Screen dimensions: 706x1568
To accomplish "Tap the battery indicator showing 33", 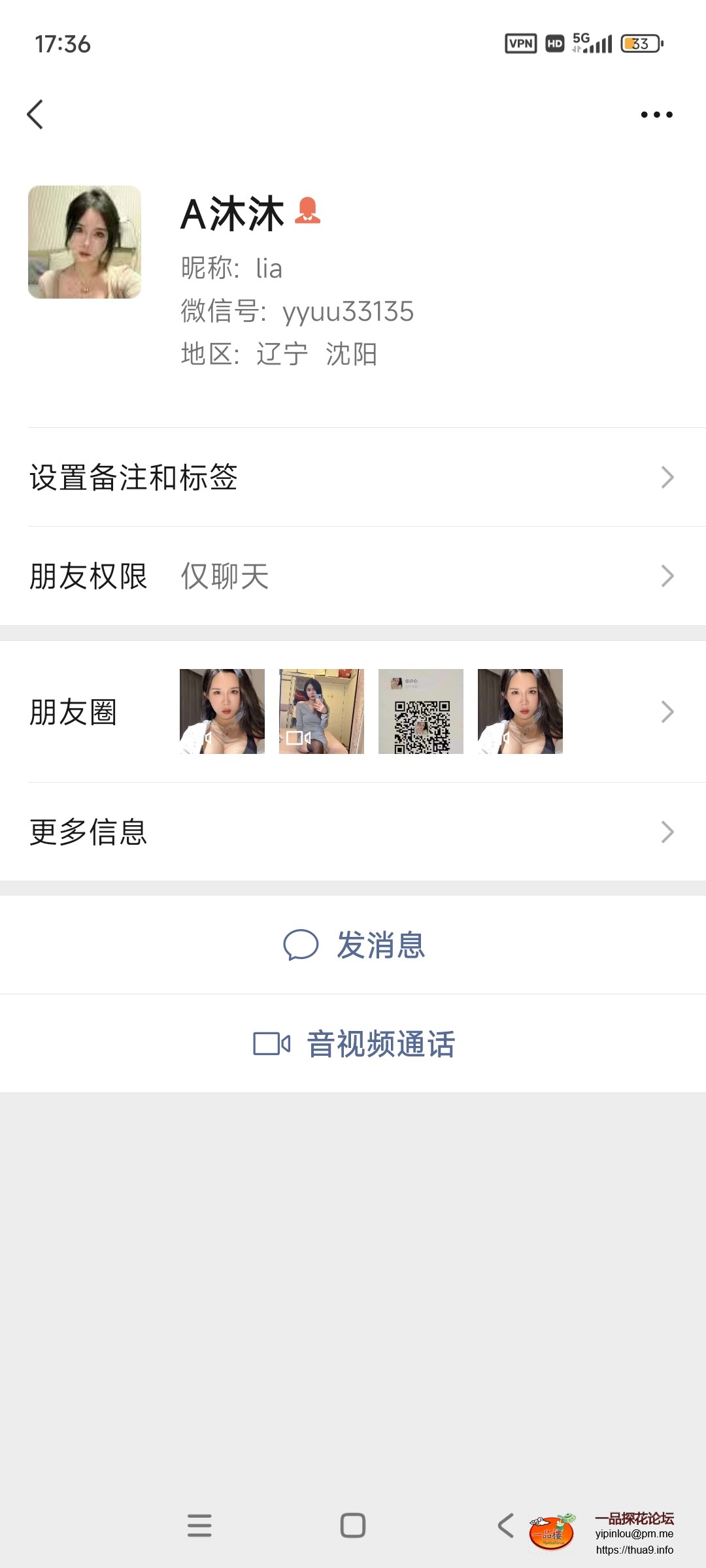I will pos(639,43).
